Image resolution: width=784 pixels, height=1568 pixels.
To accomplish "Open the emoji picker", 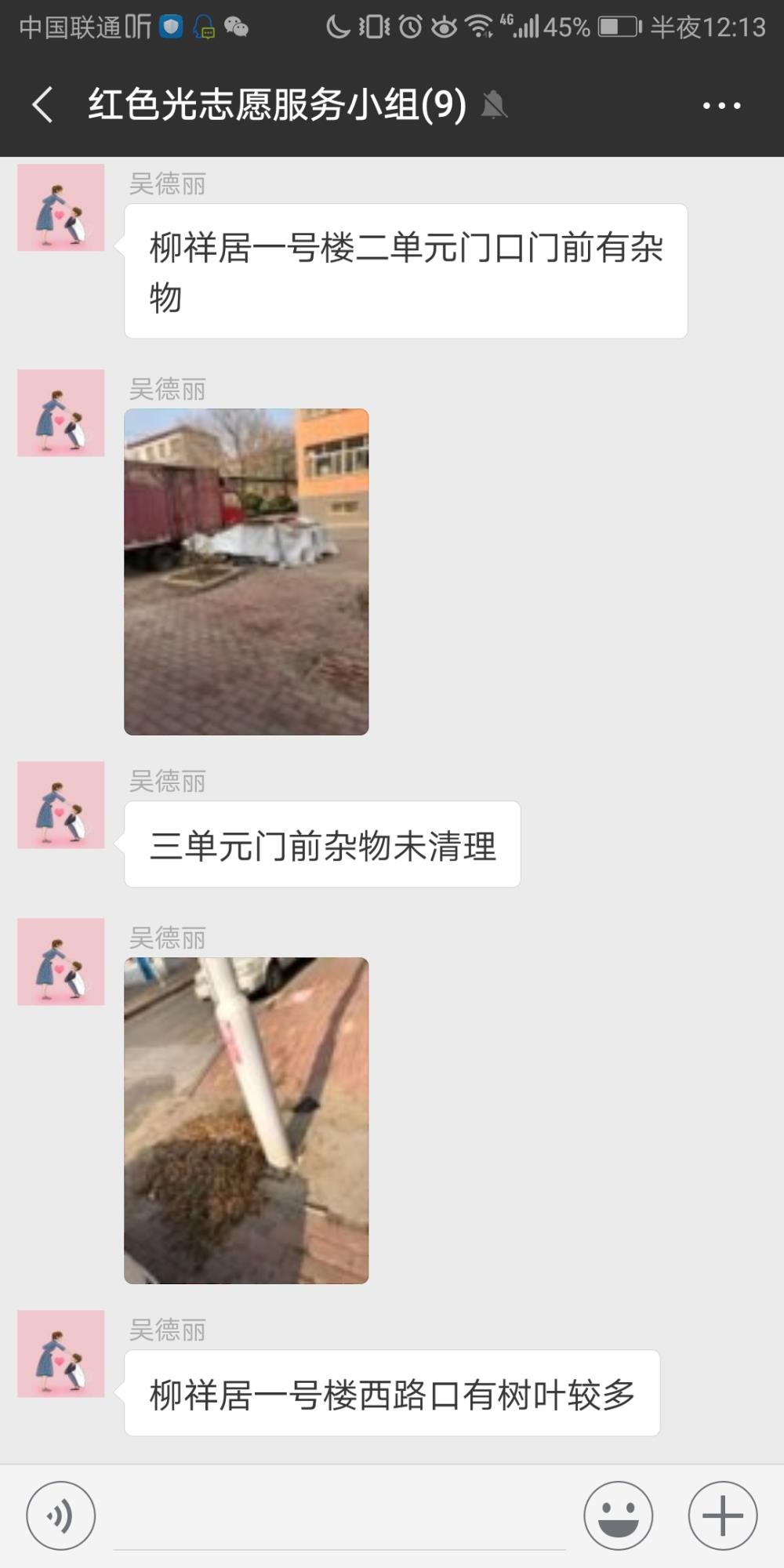I will point(618,1515).
